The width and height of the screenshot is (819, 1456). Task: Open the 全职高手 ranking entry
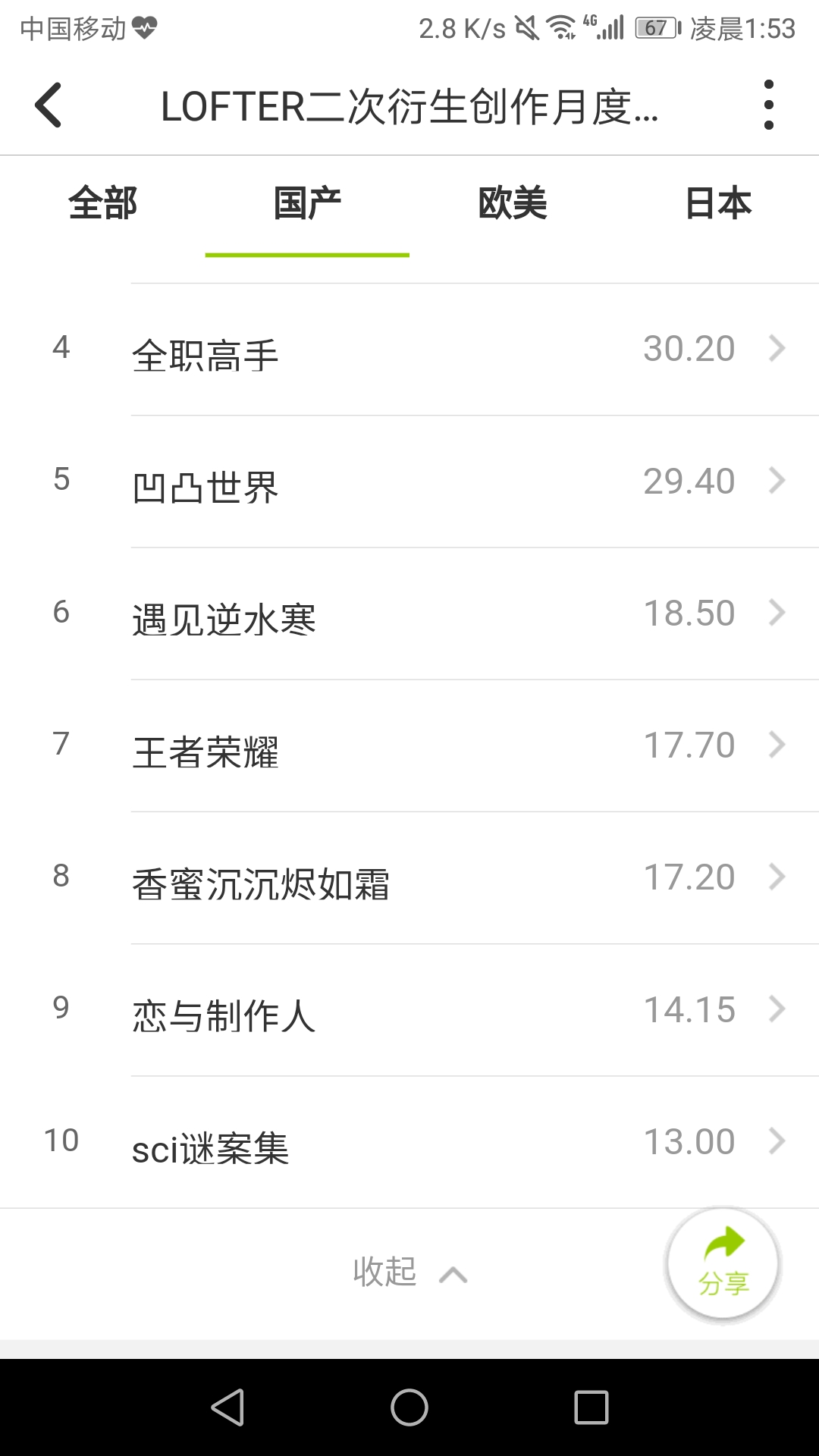(409, 350)
